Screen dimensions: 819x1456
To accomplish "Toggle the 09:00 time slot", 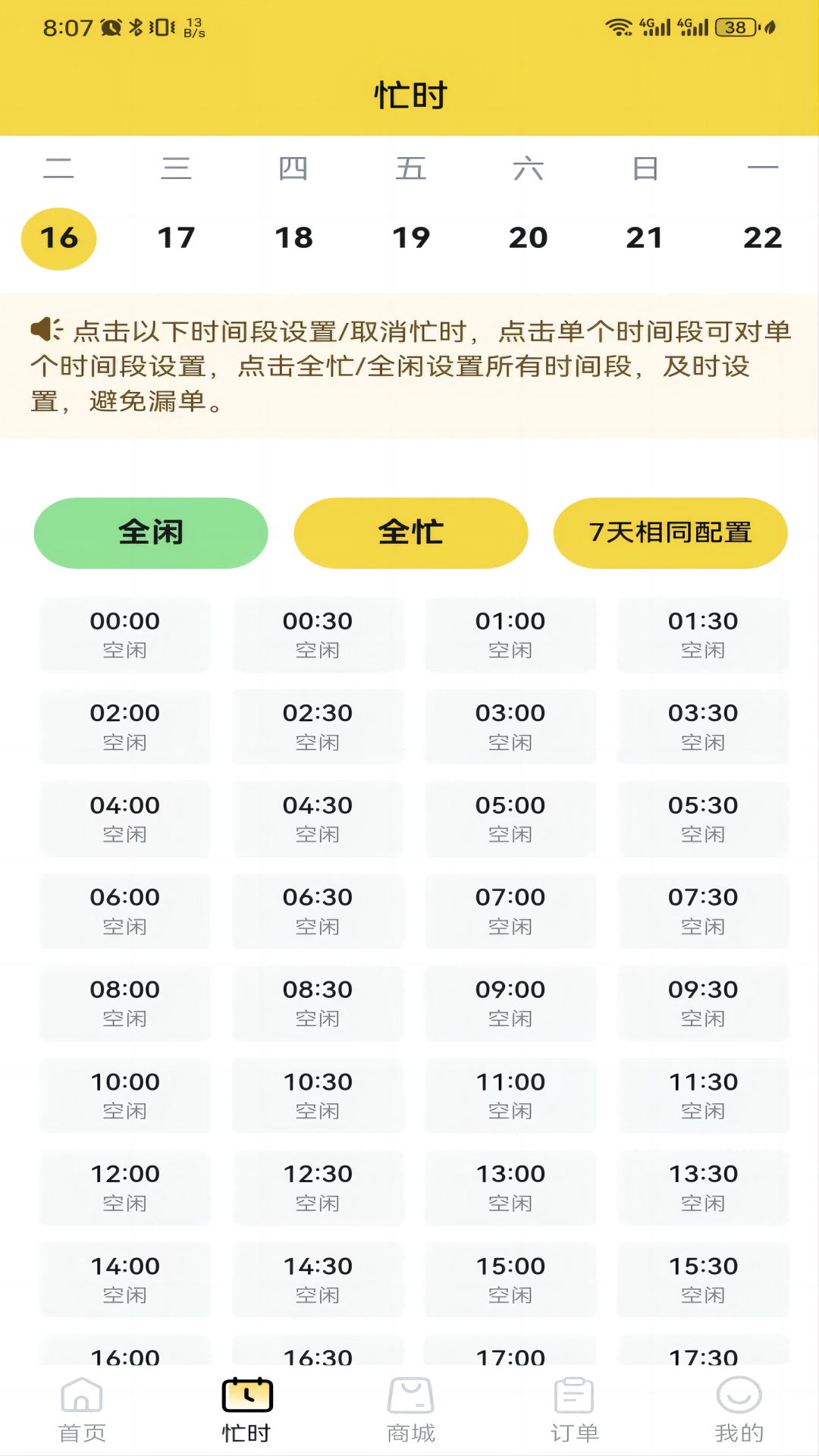I will [510, 1003].
